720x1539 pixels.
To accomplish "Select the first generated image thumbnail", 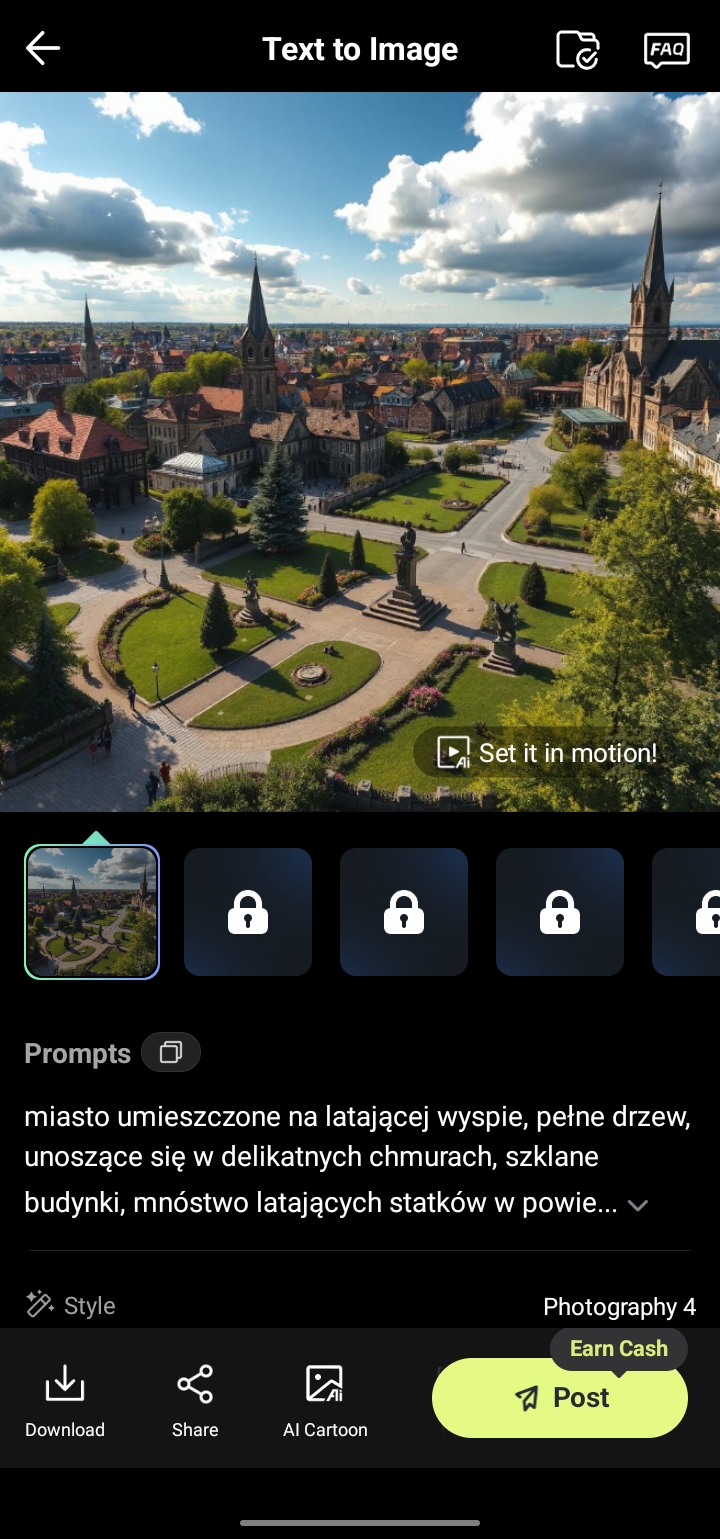I will (x=92, y=911).
